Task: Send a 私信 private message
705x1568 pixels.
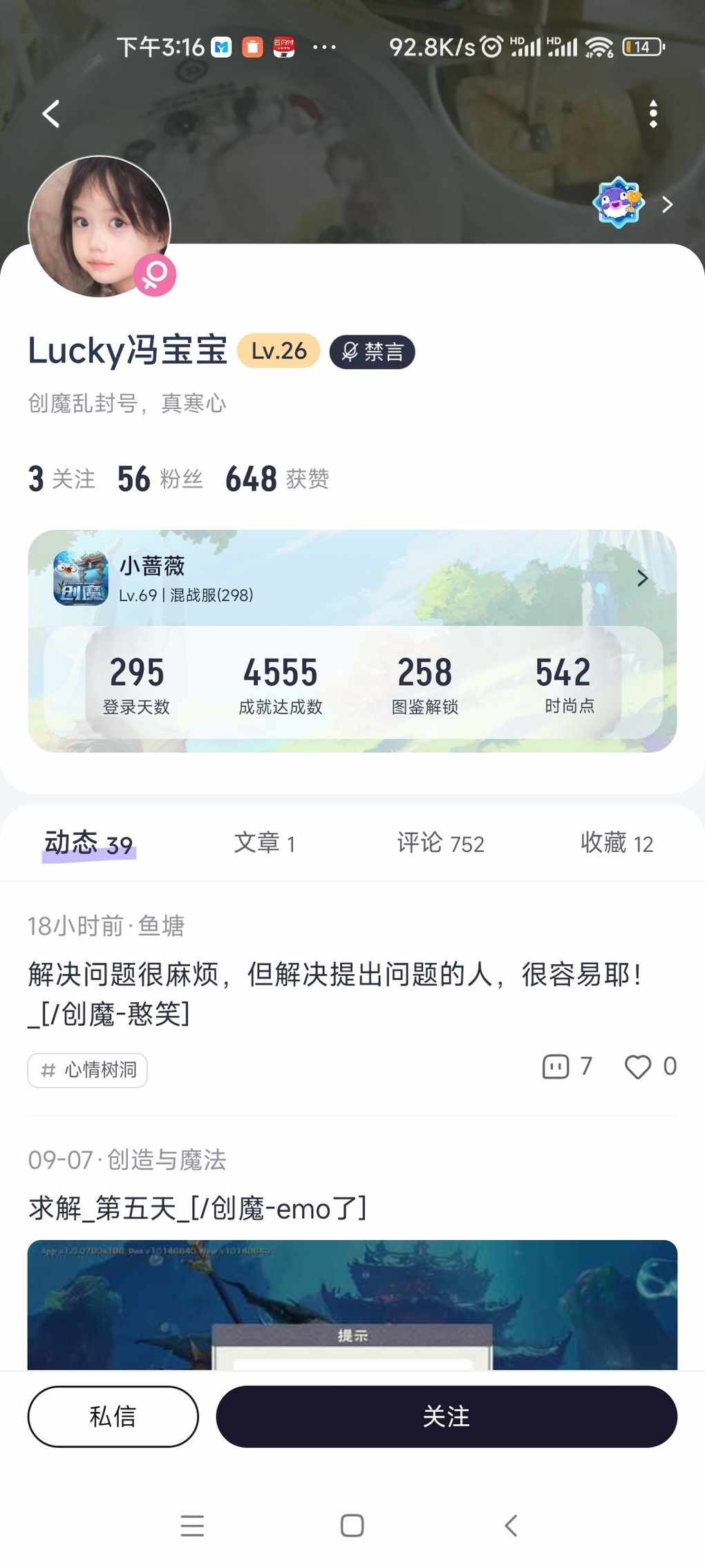Action: pyautogui.click(x=113, y=1416)
